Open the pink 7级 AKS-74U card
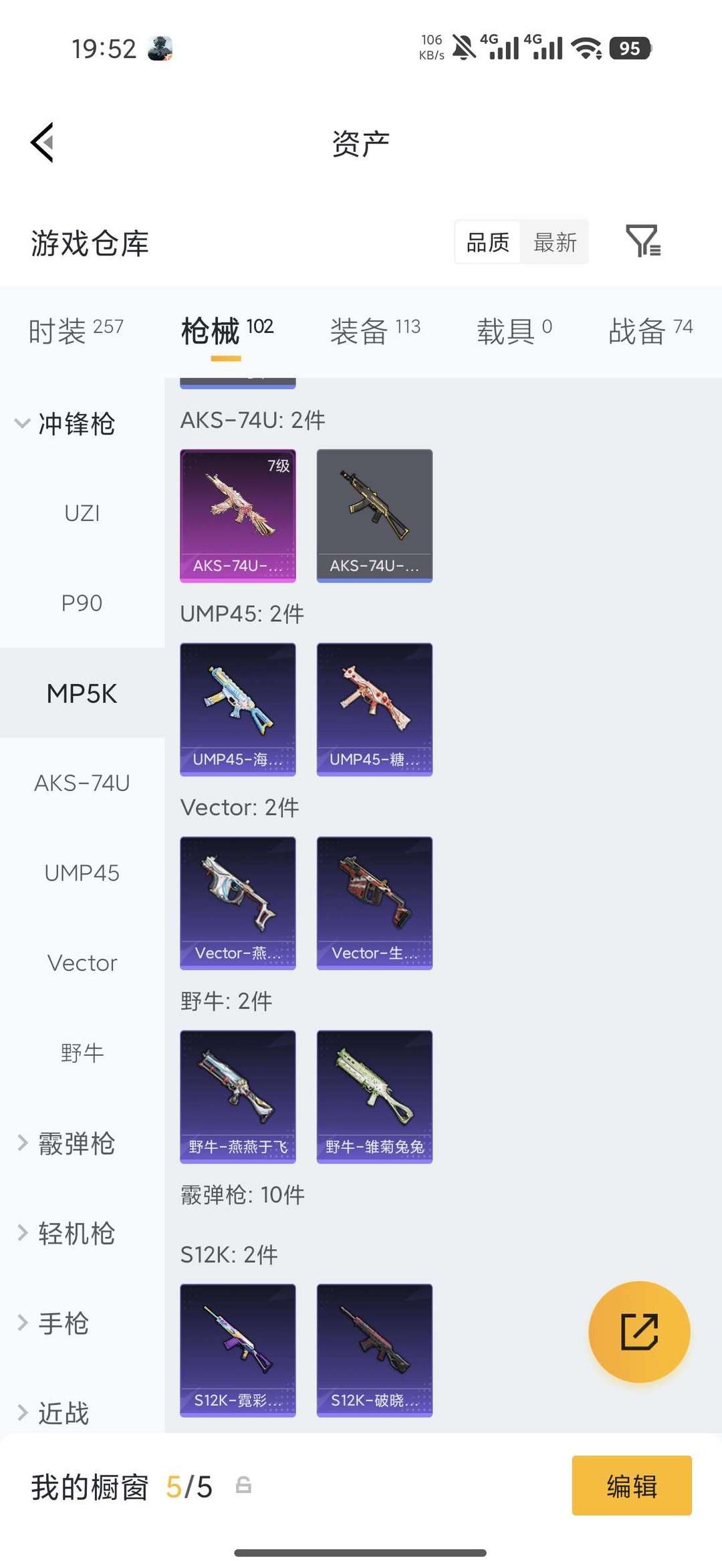The image size is (722, 1568). 237,515
